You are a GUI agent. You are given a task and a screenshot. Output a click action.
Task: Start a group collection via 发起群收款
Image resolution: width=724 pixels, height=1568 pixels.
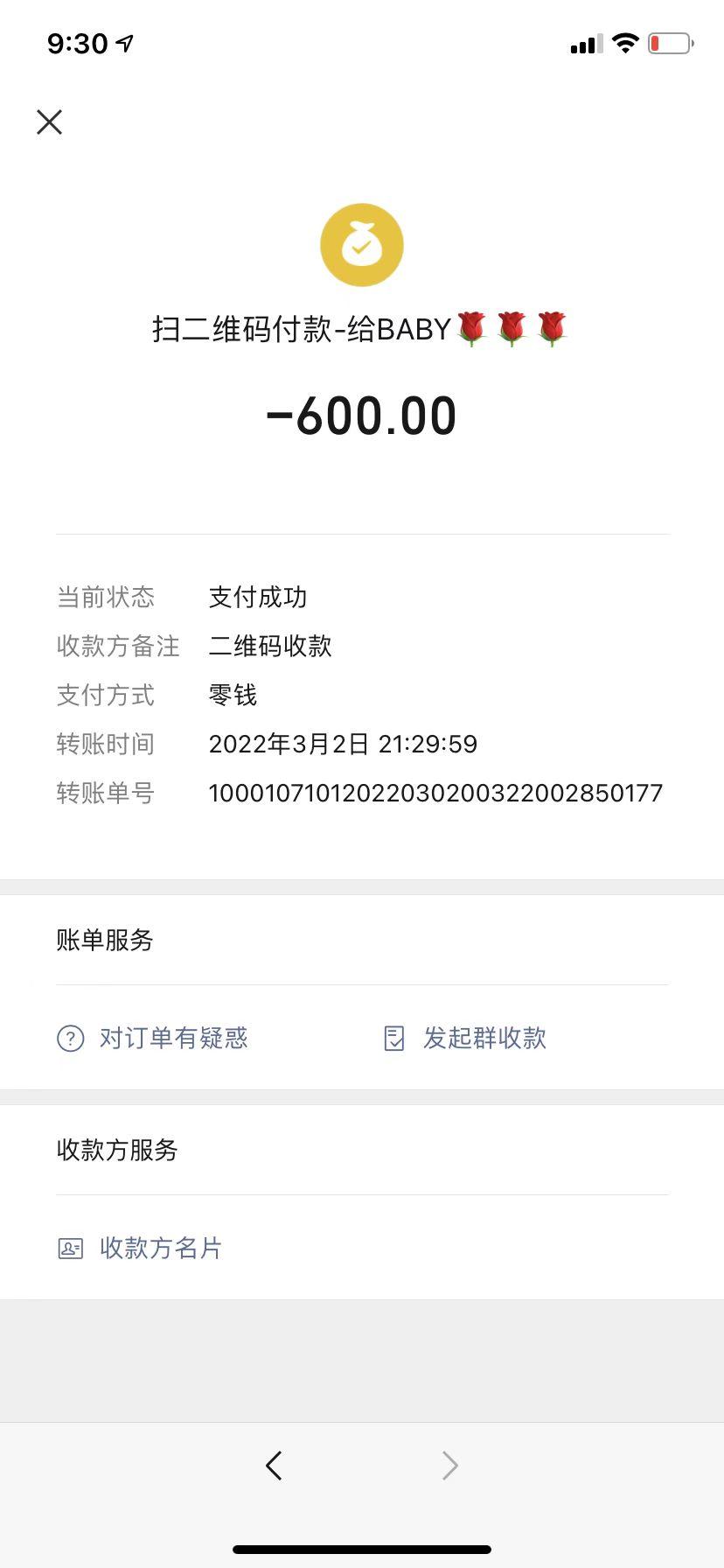click(x=466, y=1039)
